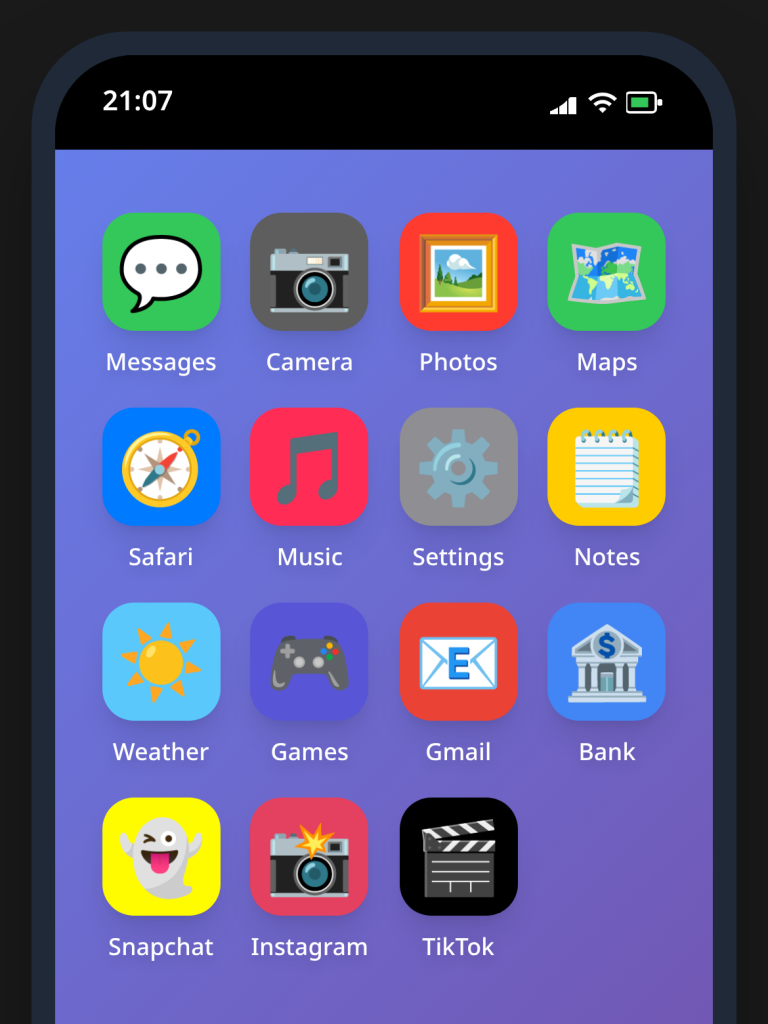Open TikTok
The width and height of the screenshot is (768, 1024).
[458, 857]
